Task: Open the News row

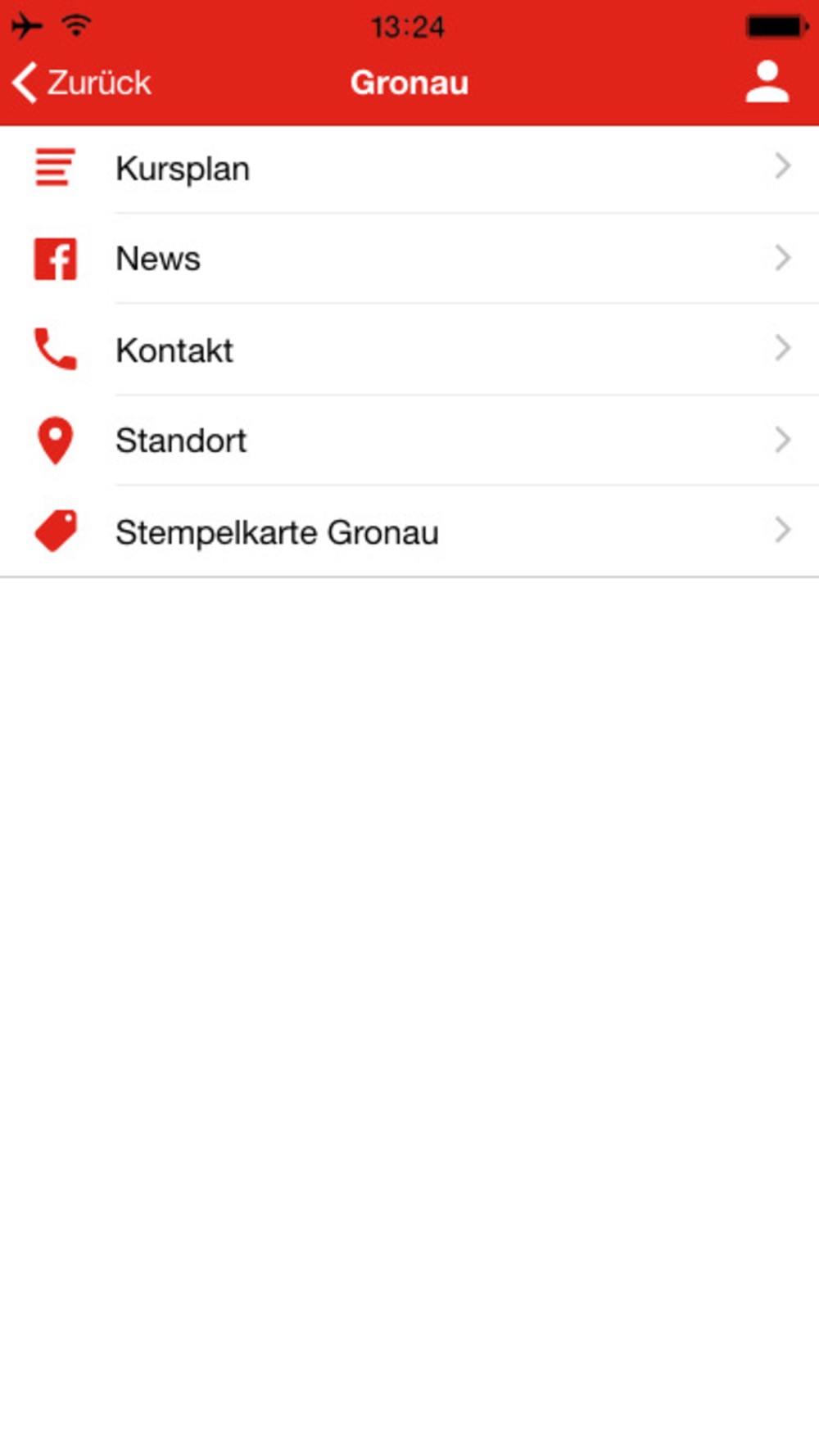Action: [x=409, y=259]
